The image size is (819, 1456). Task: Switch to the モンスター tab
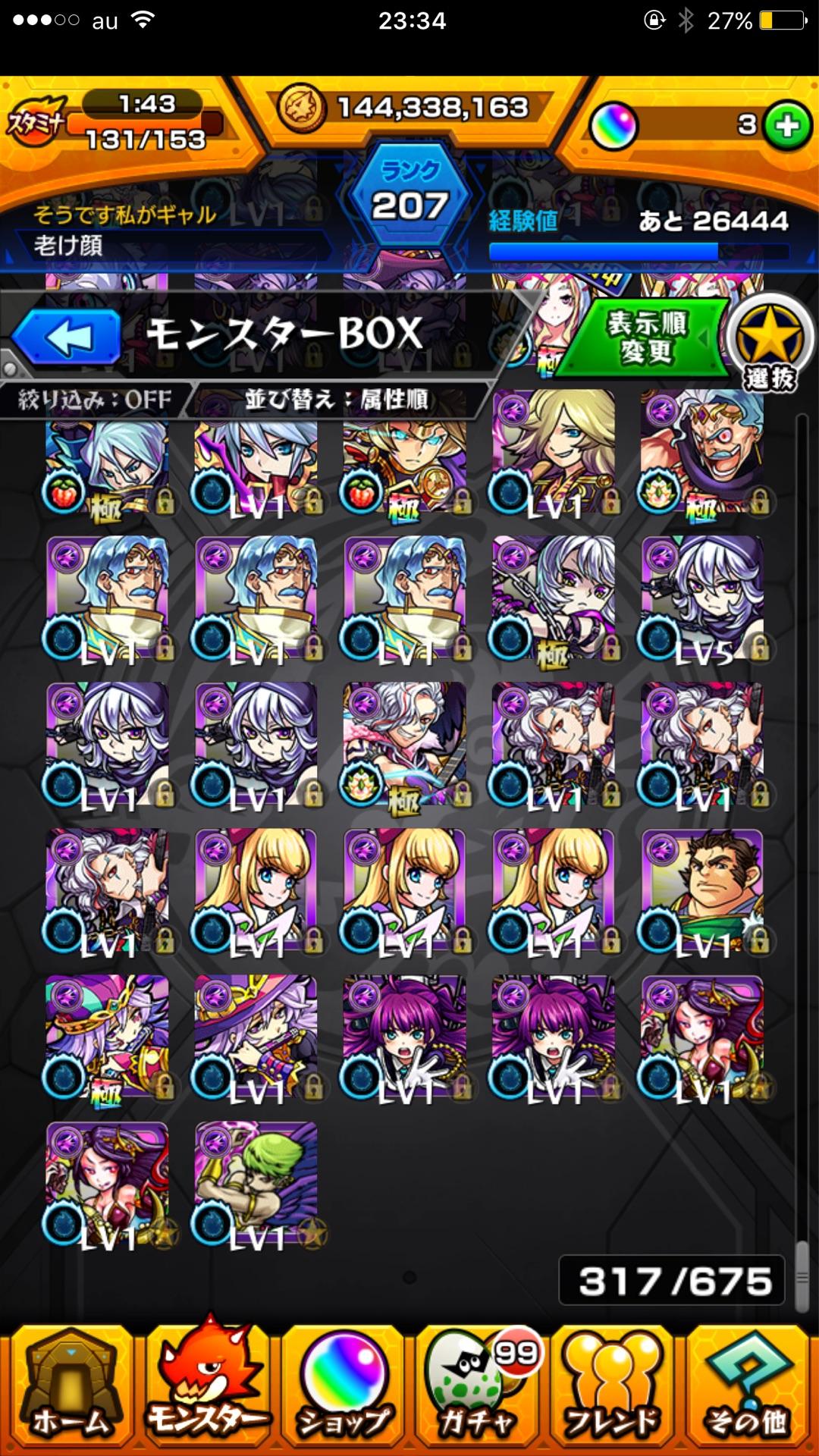[x=206, y=1389]
